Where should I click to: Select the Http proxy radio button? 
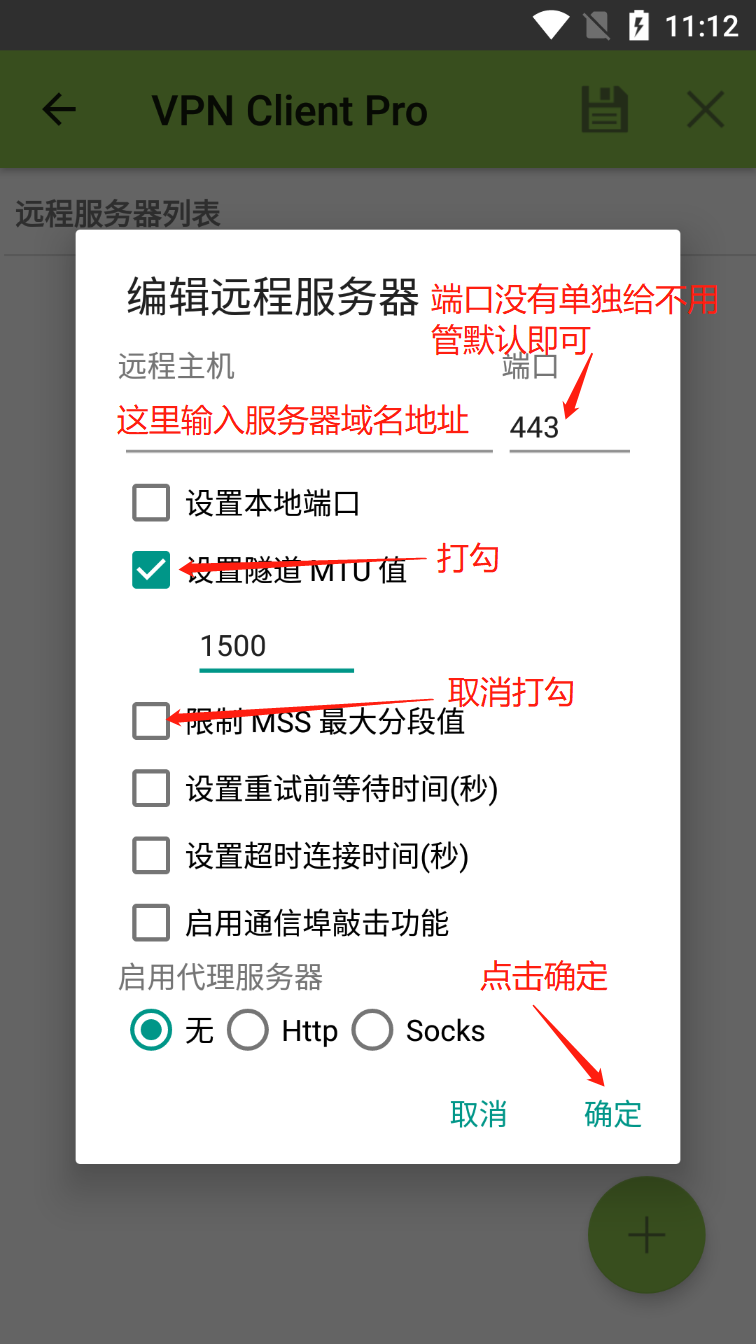248,1030
